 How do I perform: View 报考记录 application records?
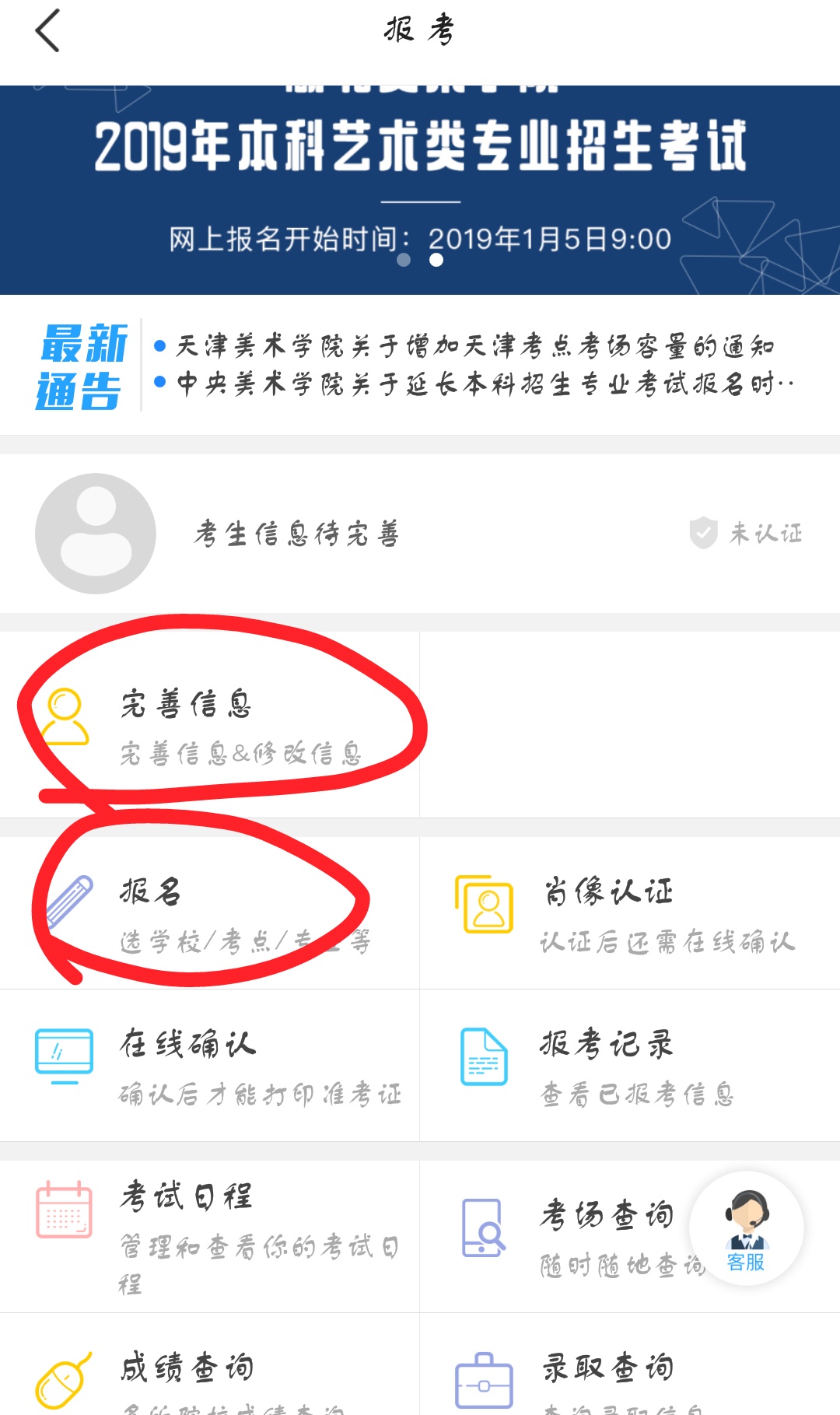coord(630,1064)
